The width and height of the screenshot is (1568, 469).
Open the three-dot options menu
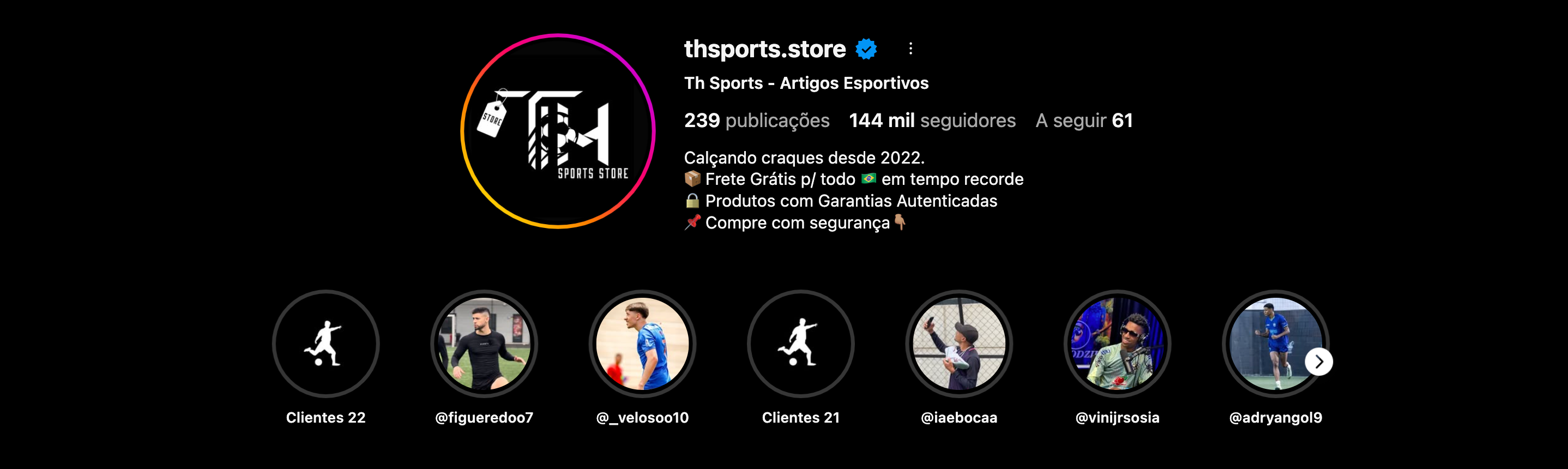910,49
